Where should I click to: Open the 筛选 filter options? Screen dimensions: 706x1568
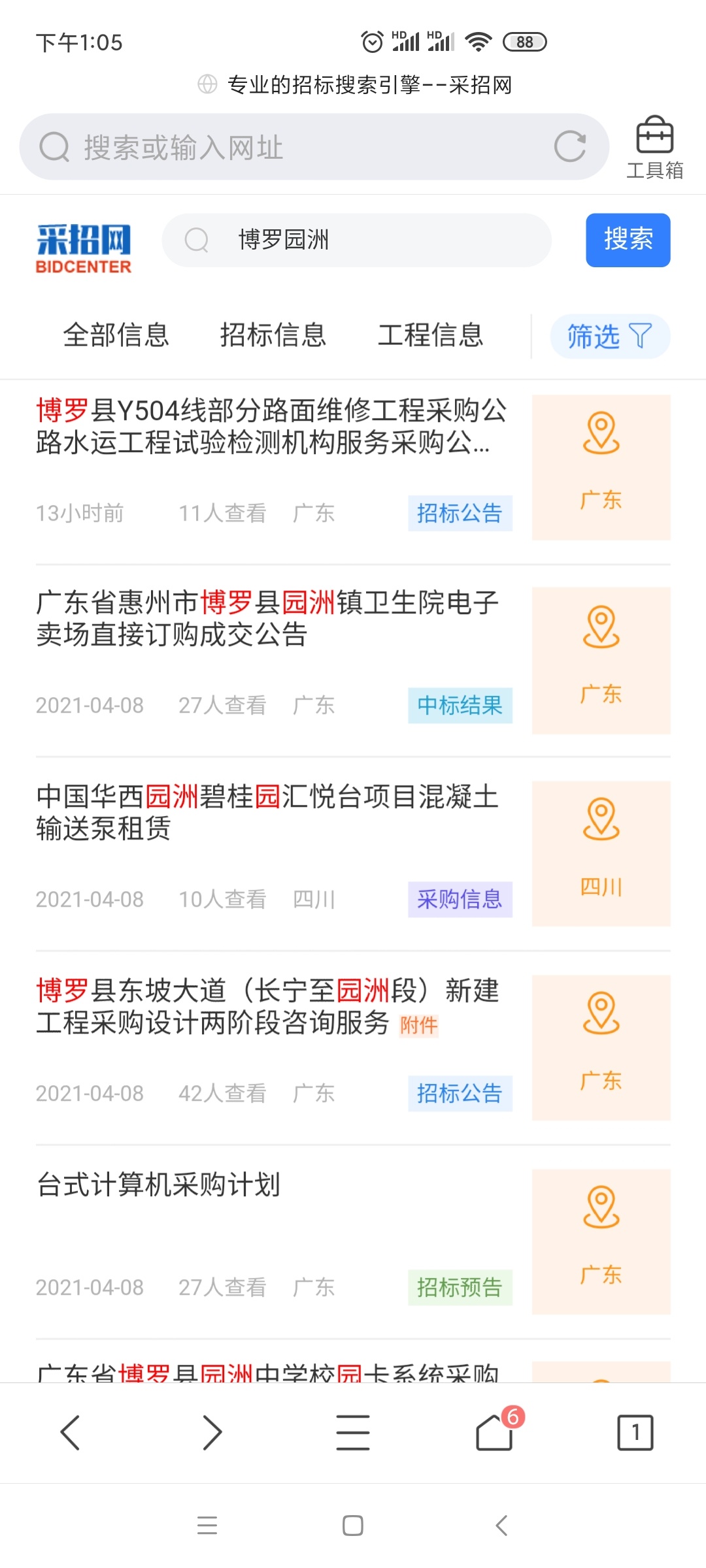[609, 336]
